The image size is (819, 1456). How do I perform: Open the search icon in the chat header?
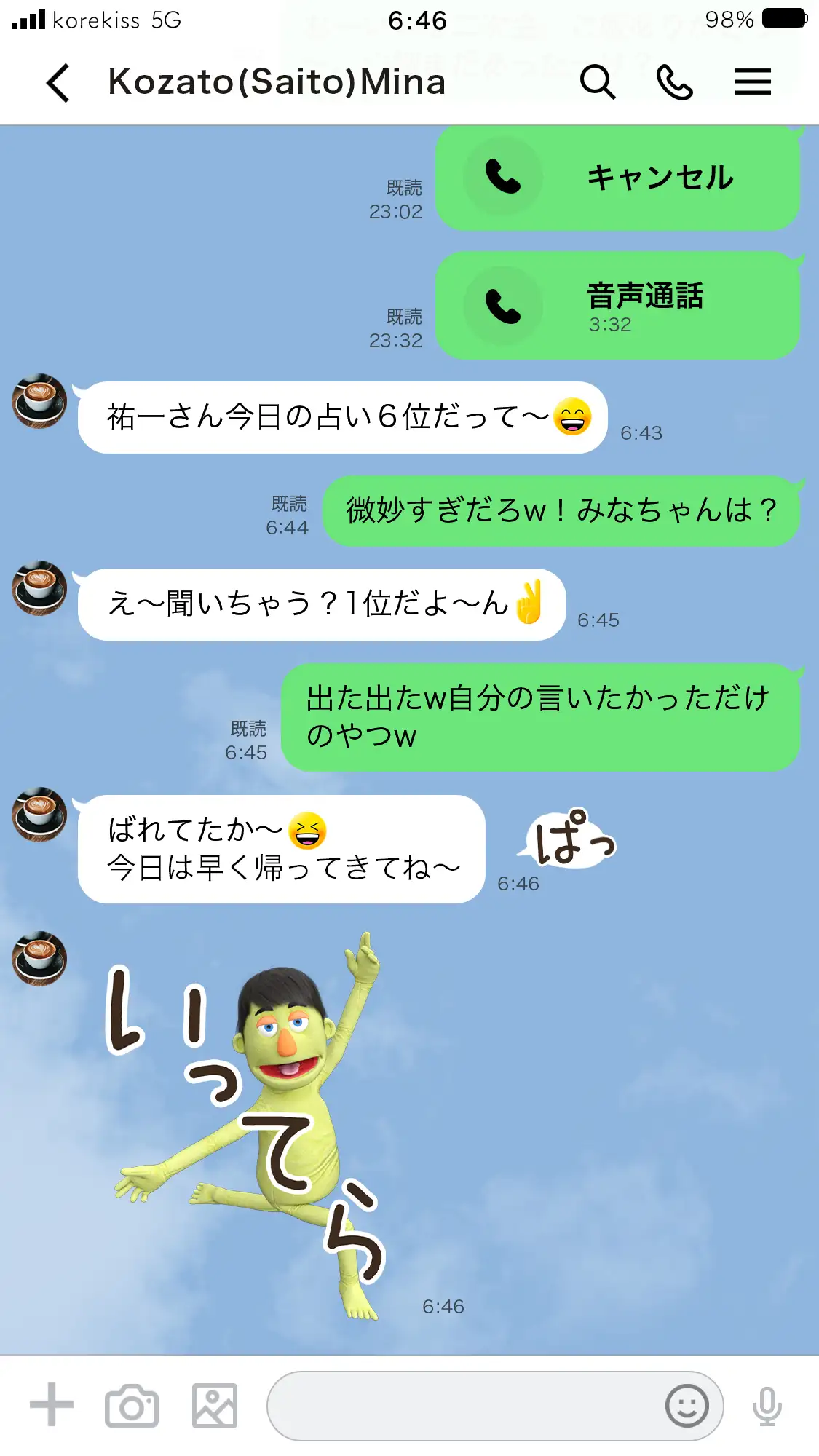(x=597, y=82)
